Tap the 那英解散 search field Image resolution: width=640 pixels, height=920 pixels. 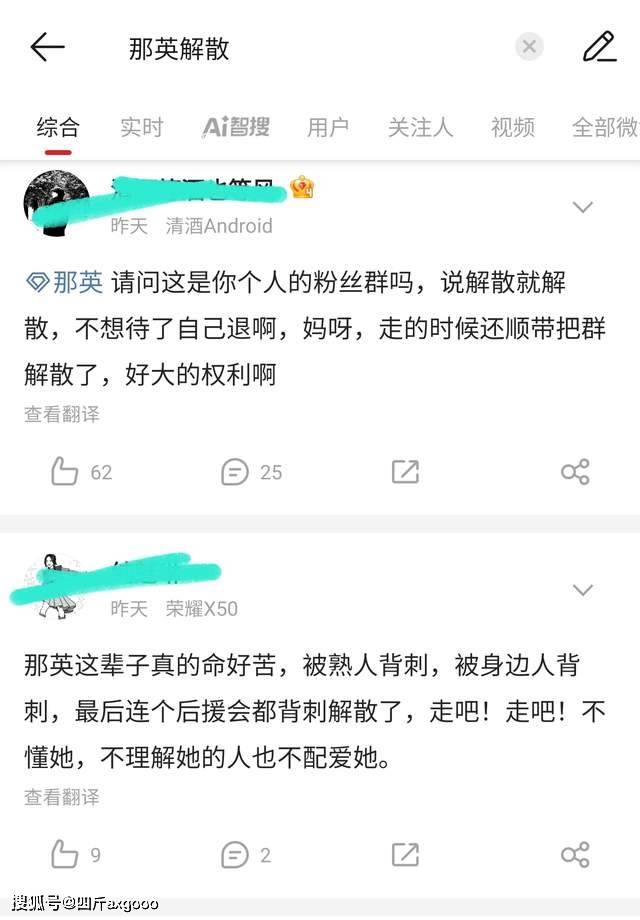(300, 48)
